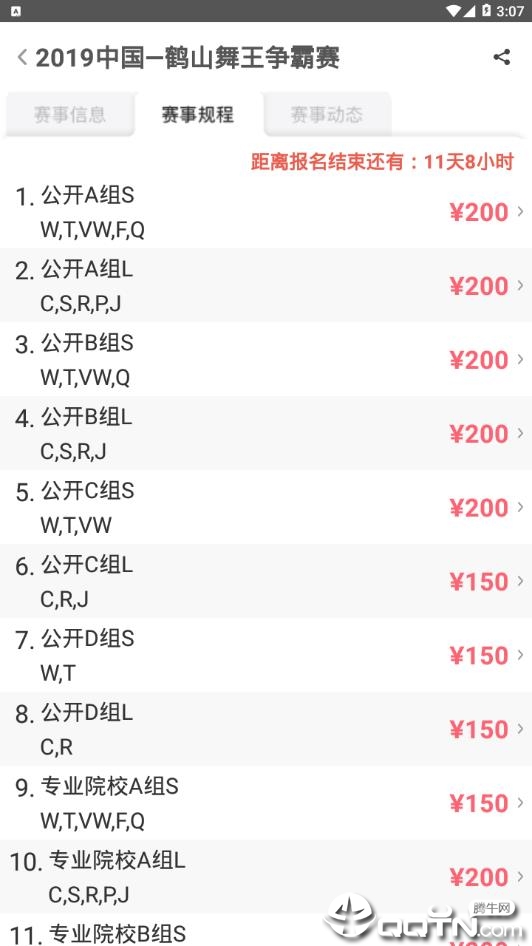This screenshot has height=946, width=532.
Task: Open event 10 专业院校A组L
Action: 266,877
